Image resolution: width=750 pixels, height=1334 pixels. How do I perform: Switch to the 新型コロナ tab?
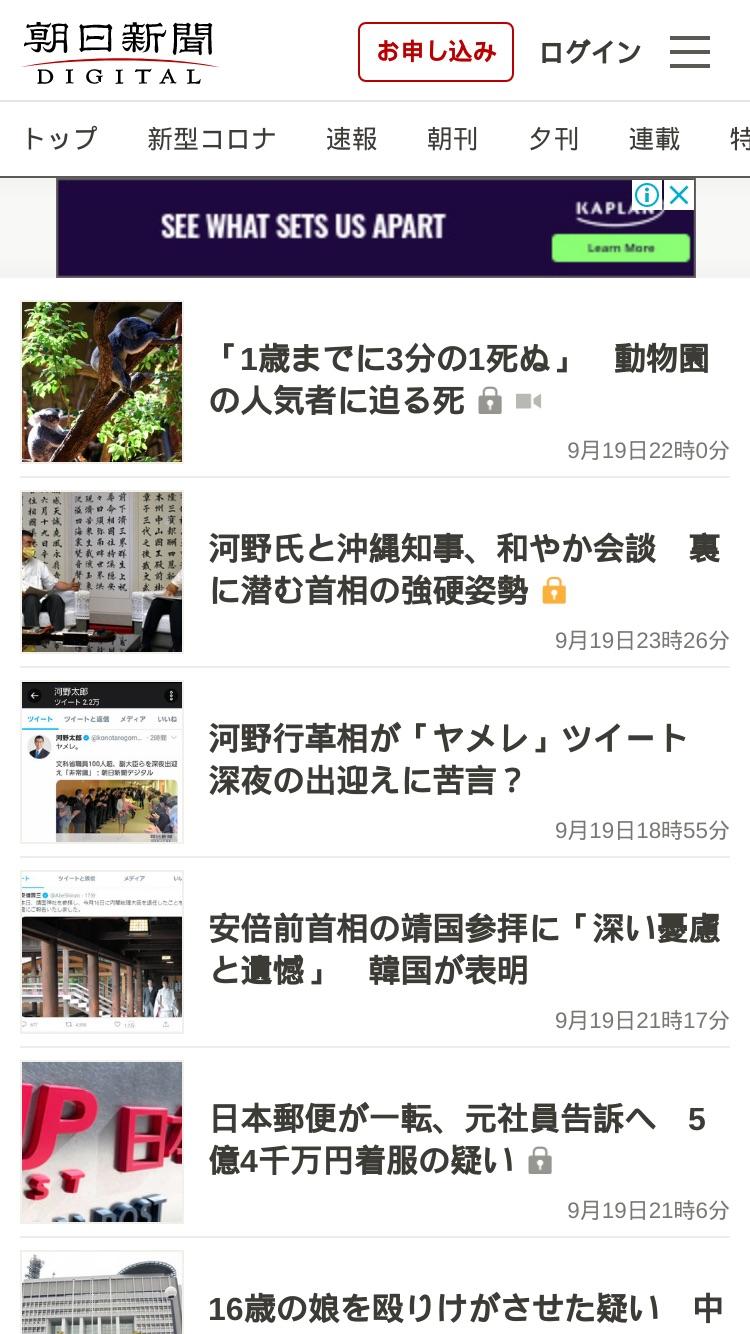click(212, 139)
